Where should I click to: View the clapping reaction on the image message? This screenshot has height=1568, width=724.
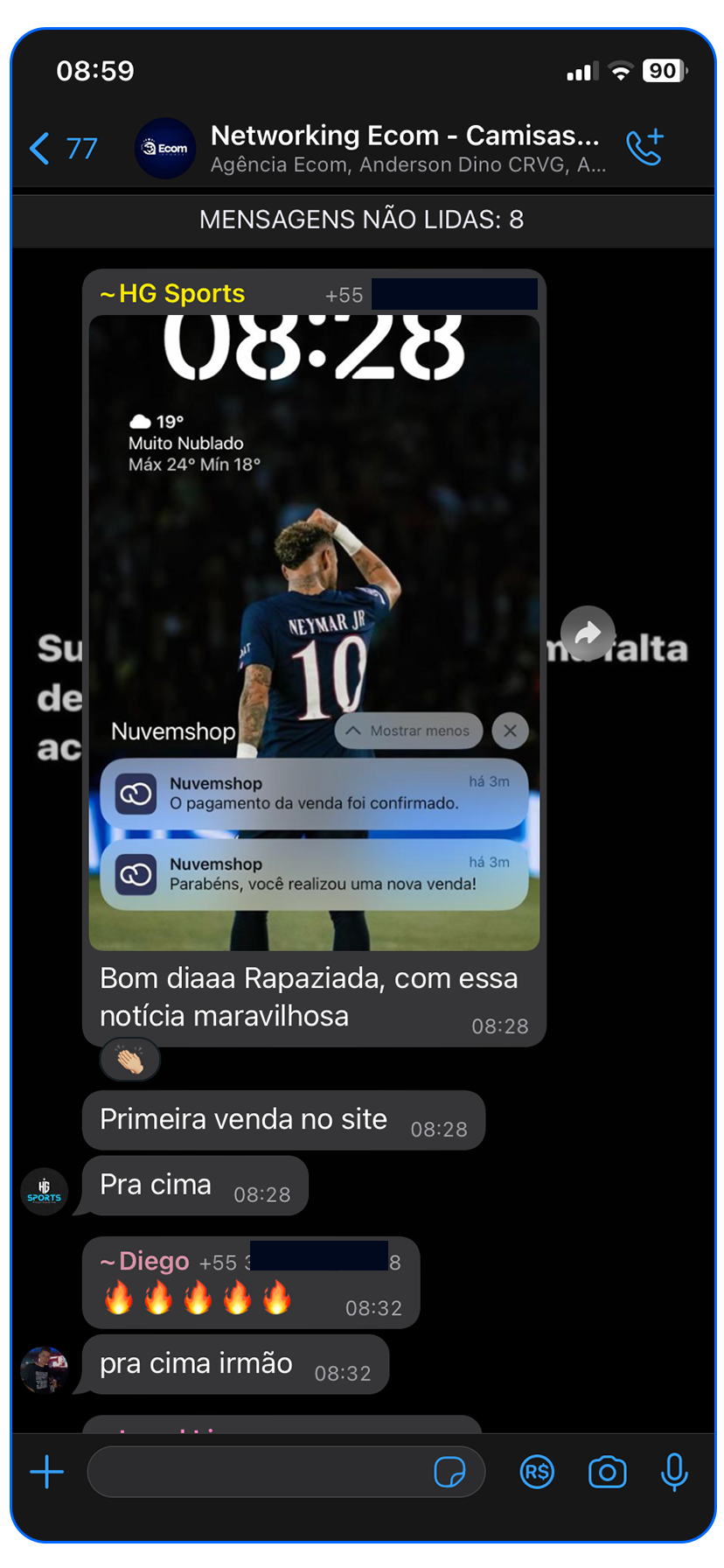click(x=130, y=1060)
